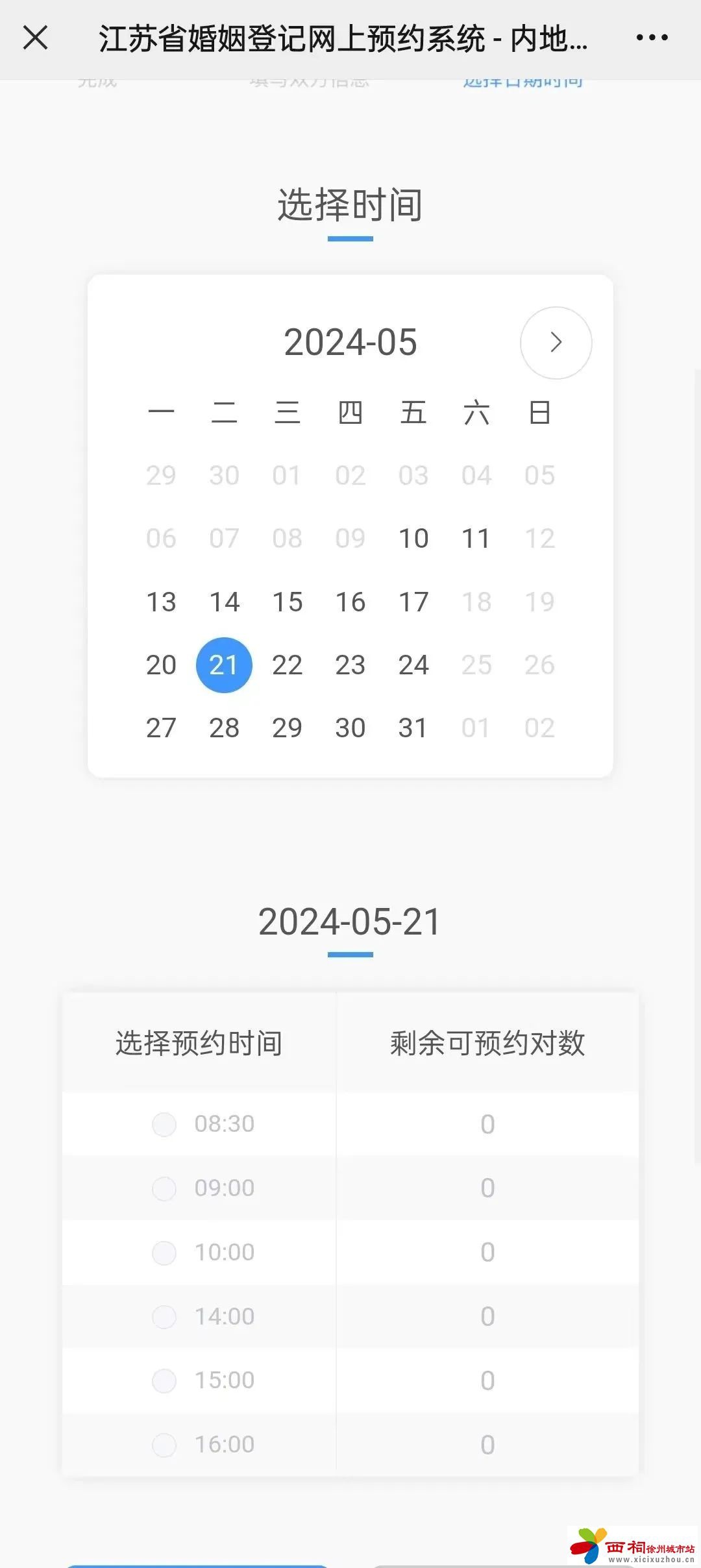Tap the 15th on the calendar

pos(287,602)
